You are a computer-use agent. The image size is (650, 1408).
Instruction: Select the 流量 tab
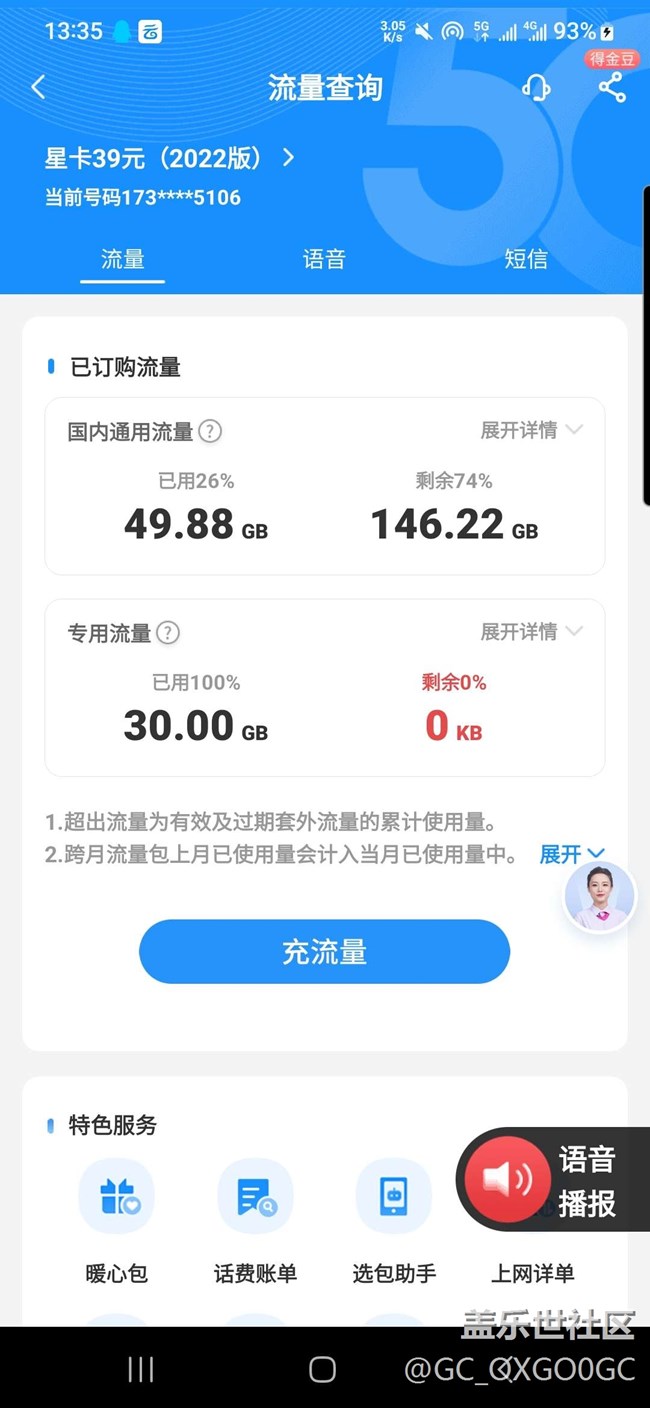pos(122,260)
